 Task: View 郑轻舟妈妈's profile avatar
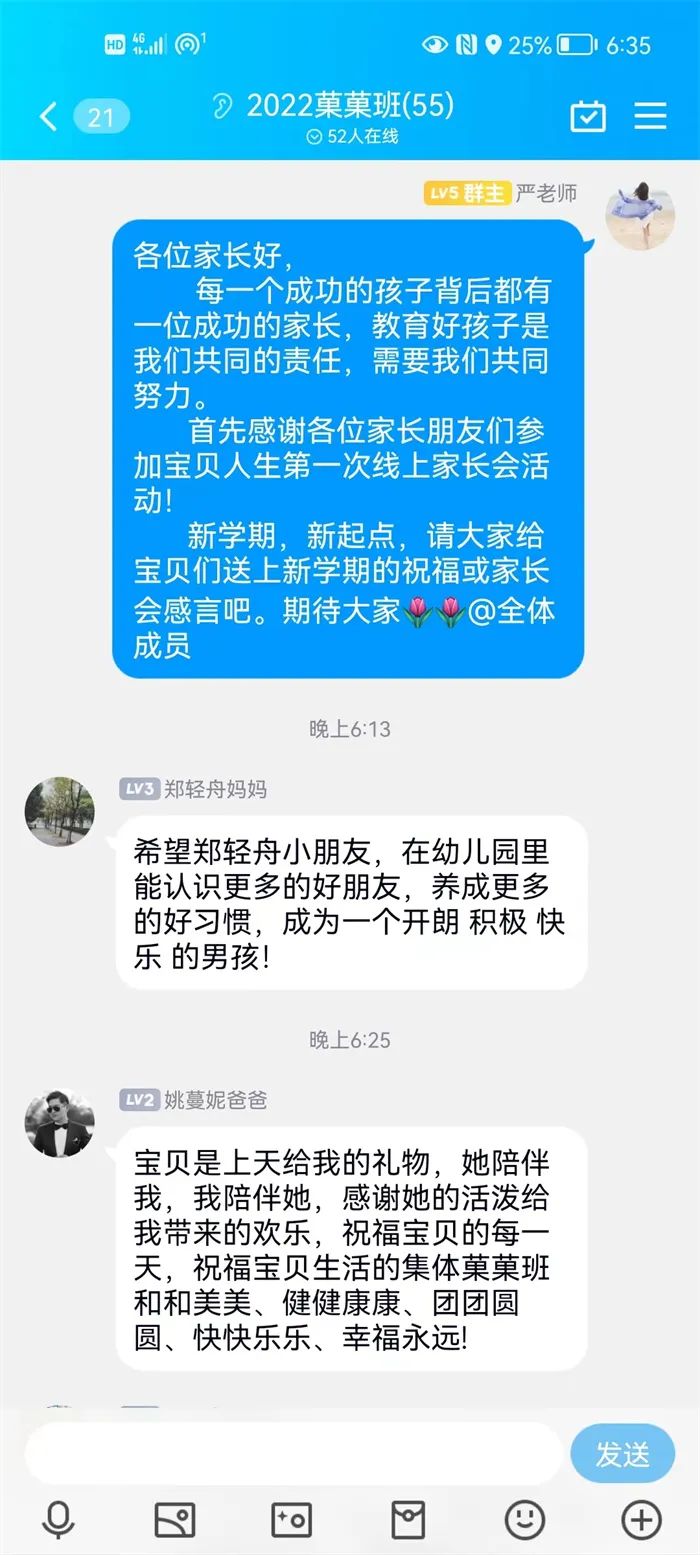pyautogui.click(x=60, y=811)
